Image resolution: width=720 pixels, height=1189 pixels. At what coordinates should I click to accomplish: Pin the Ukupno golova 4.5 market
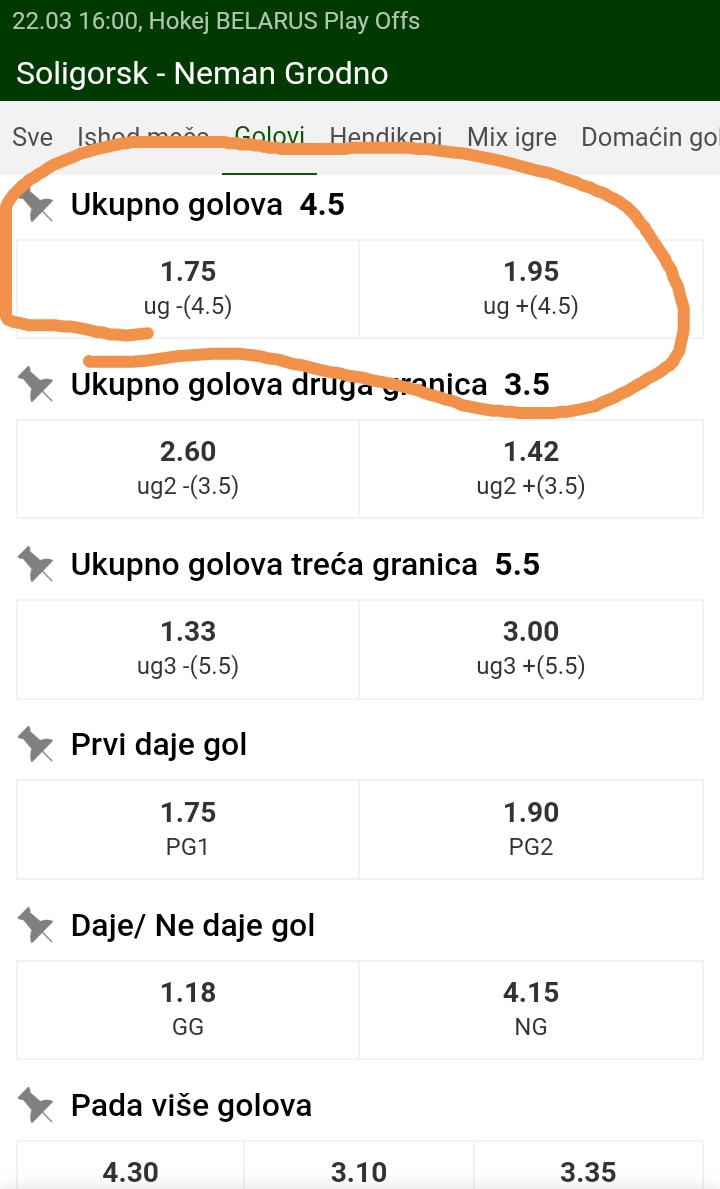click(36, 205)
